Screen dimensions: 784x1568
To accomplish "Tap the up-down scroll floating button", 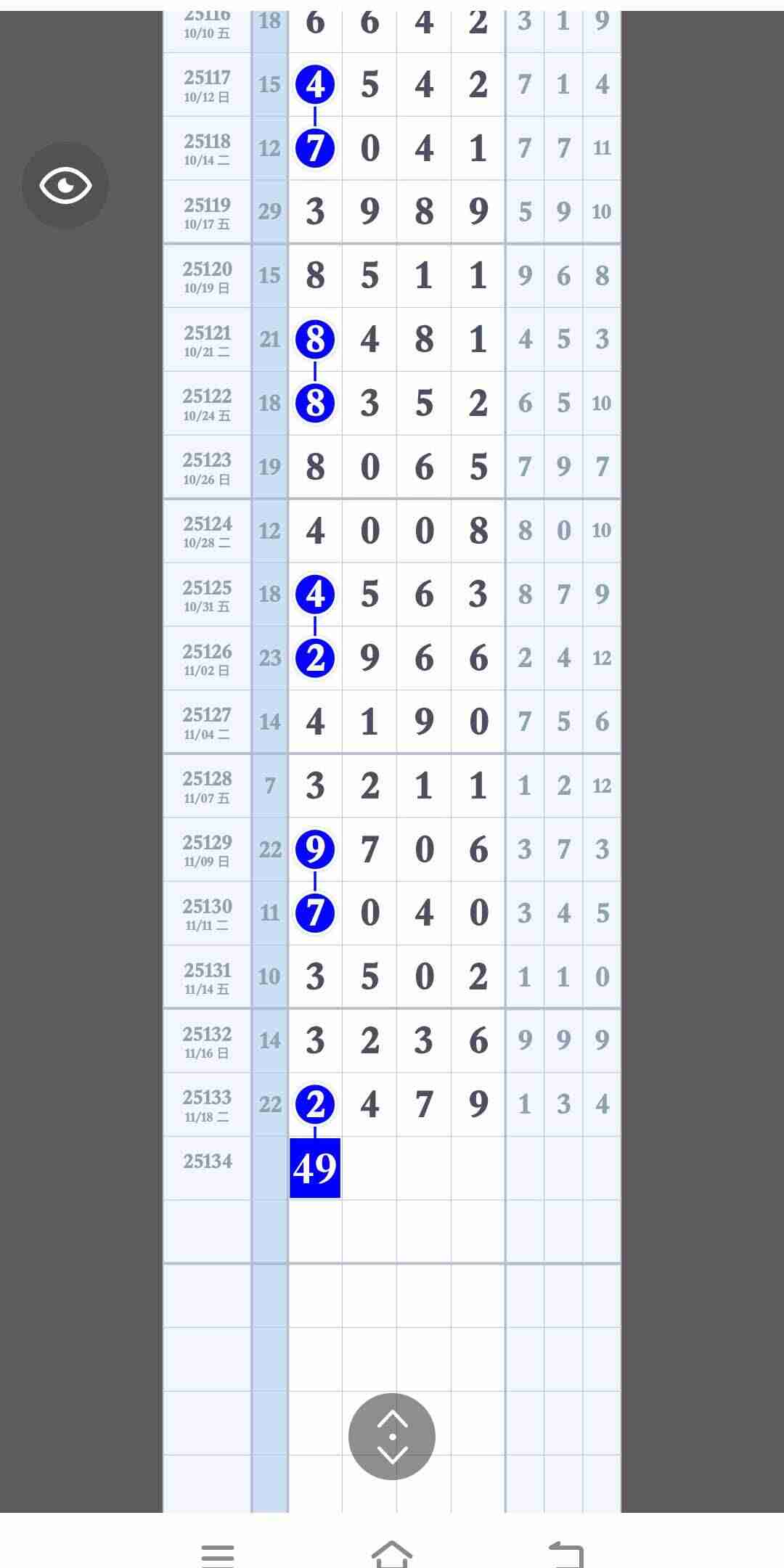I will click(392, 1436).
